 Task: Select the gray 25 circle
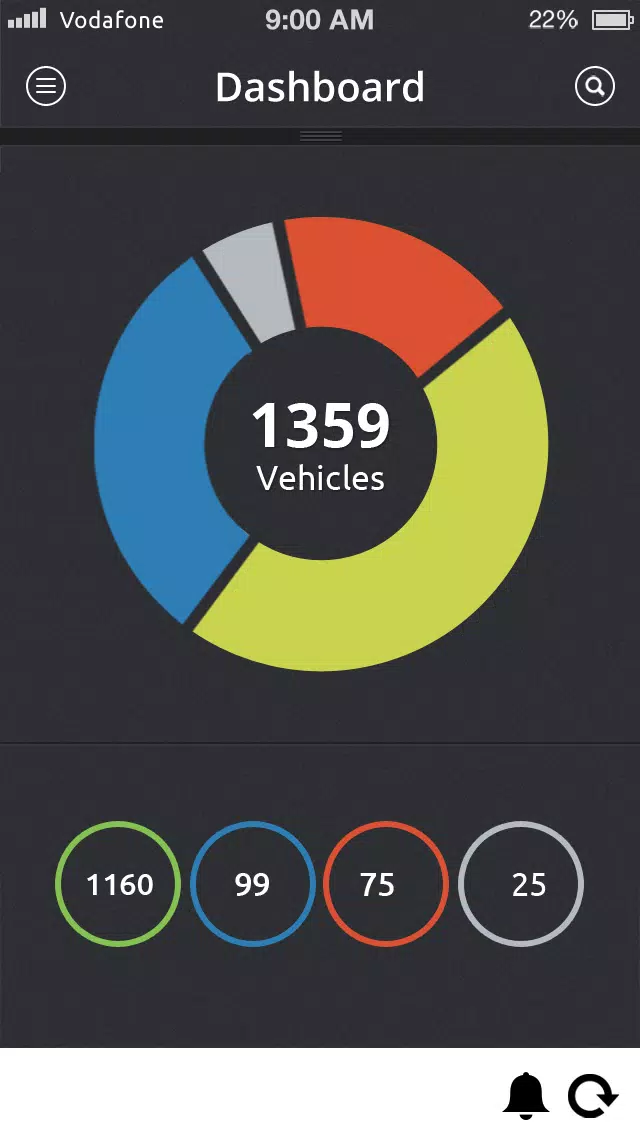[x=521, y=884]
